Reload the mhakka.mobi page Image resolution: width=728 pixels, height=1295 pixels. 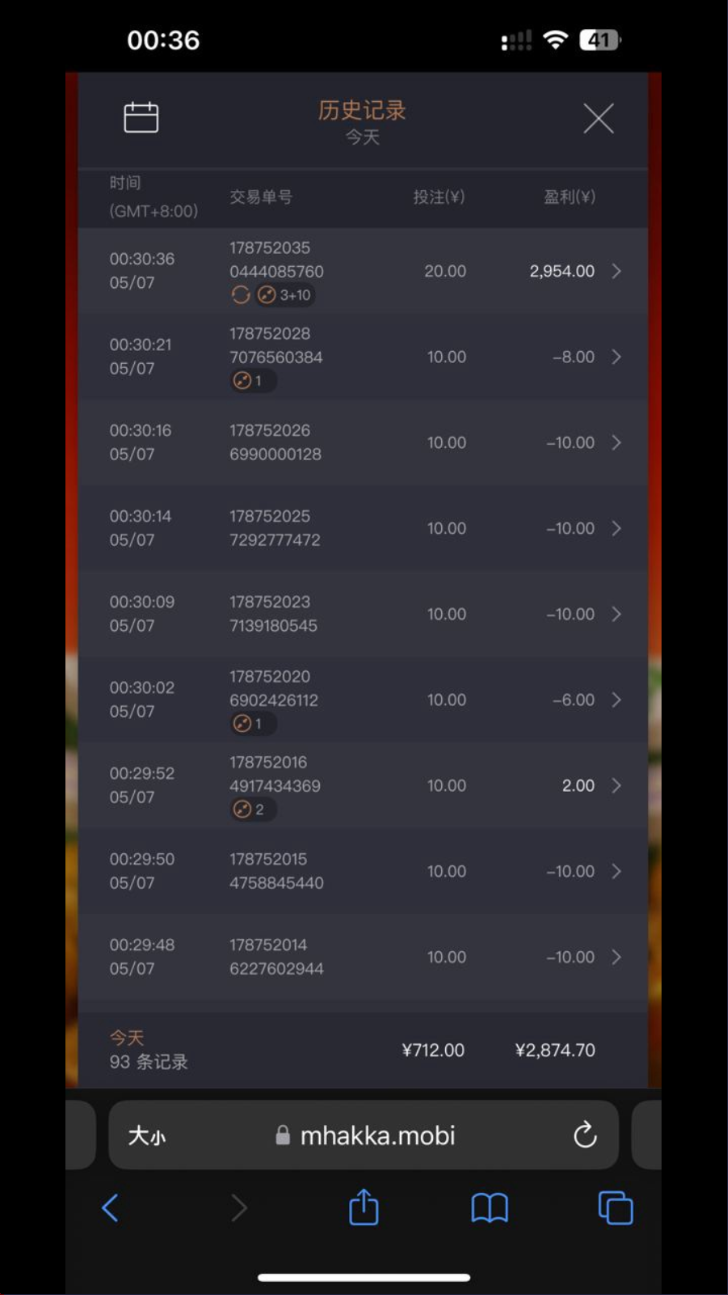(x=585, y=1135)
